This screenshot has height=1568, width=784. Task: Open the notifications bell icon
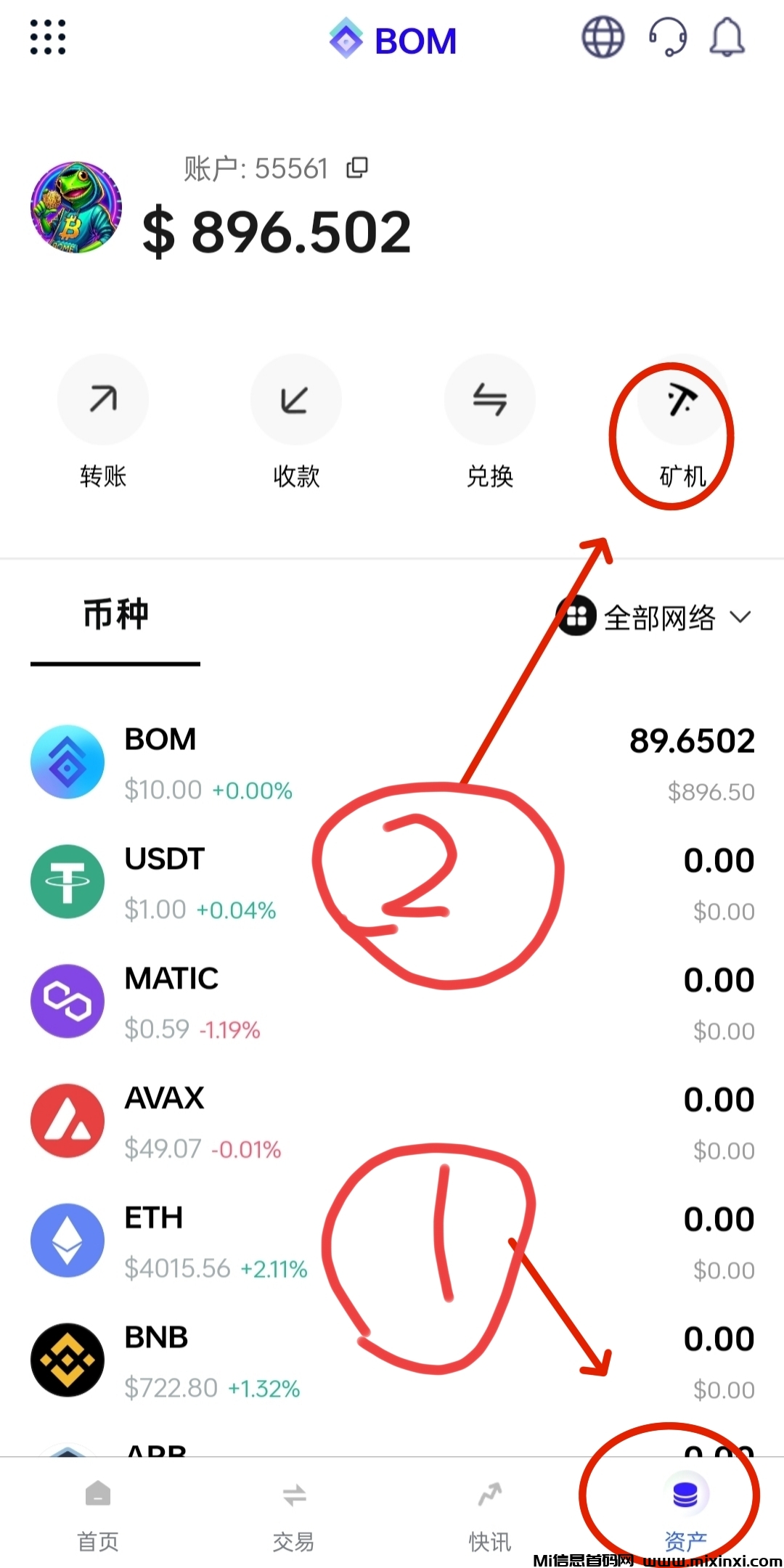pyautogui.click(x=726, y=38)
